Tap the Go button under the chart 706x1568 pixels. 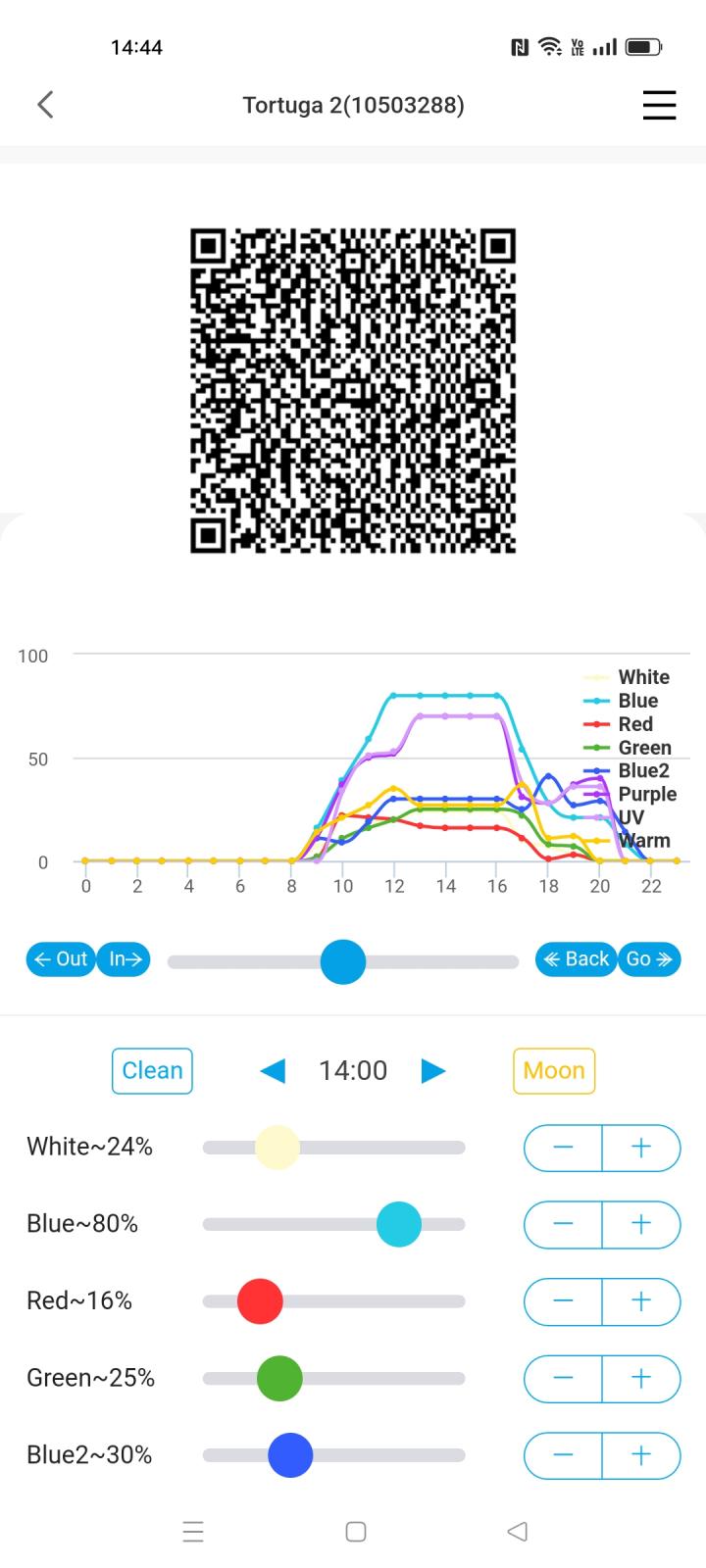649,958
